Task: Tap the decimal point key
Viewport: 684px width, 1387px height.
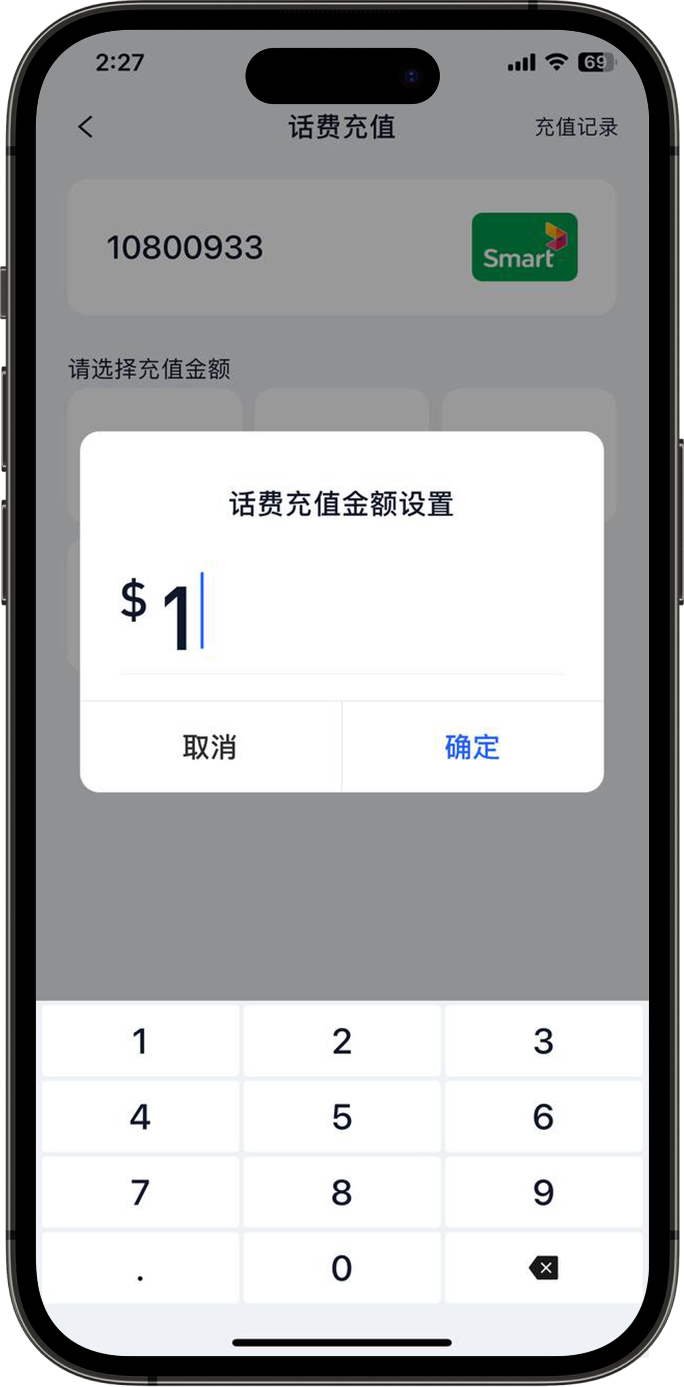Action: 140,1268
